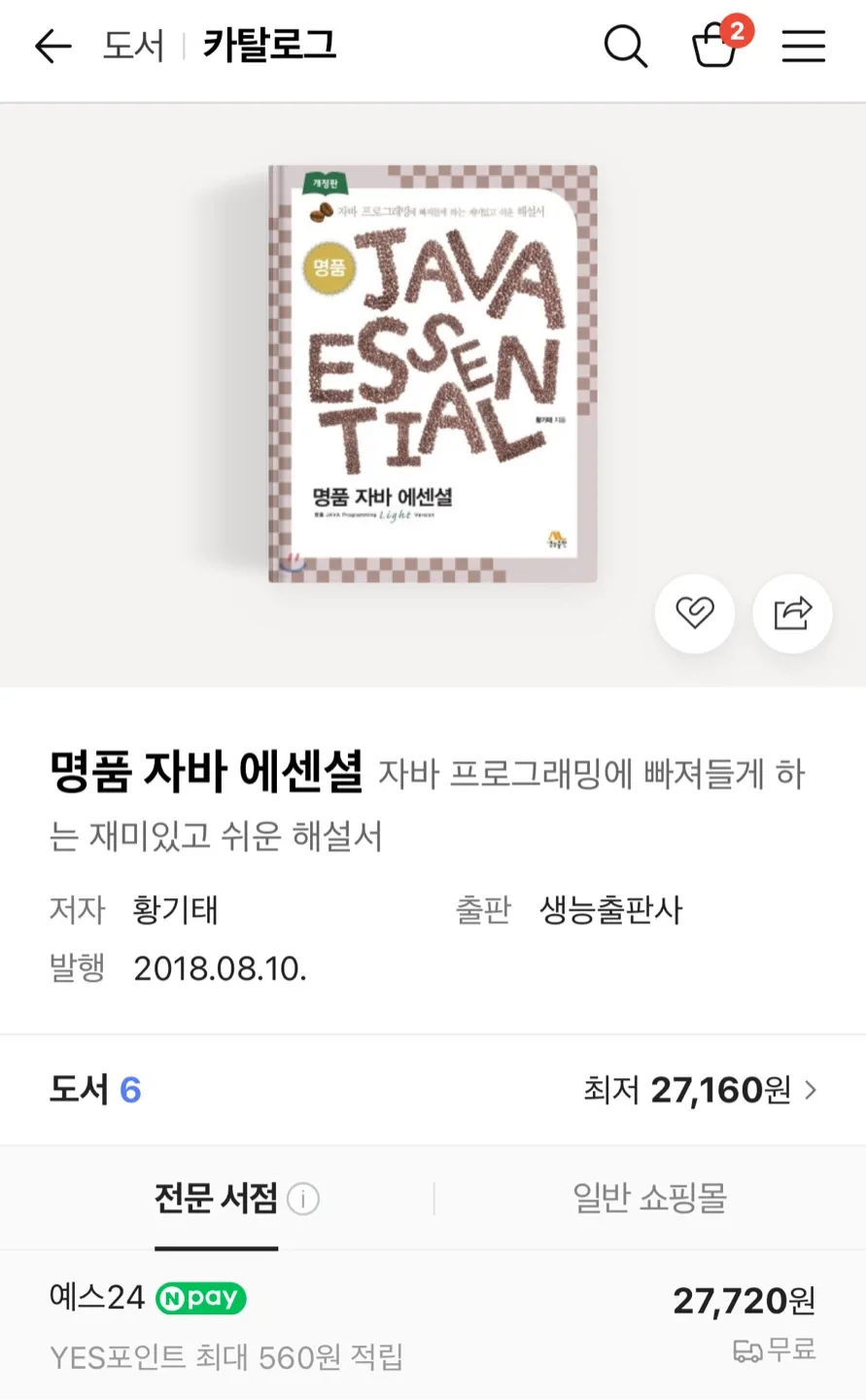
Task: Share this book catalog page
Action: 792,613
